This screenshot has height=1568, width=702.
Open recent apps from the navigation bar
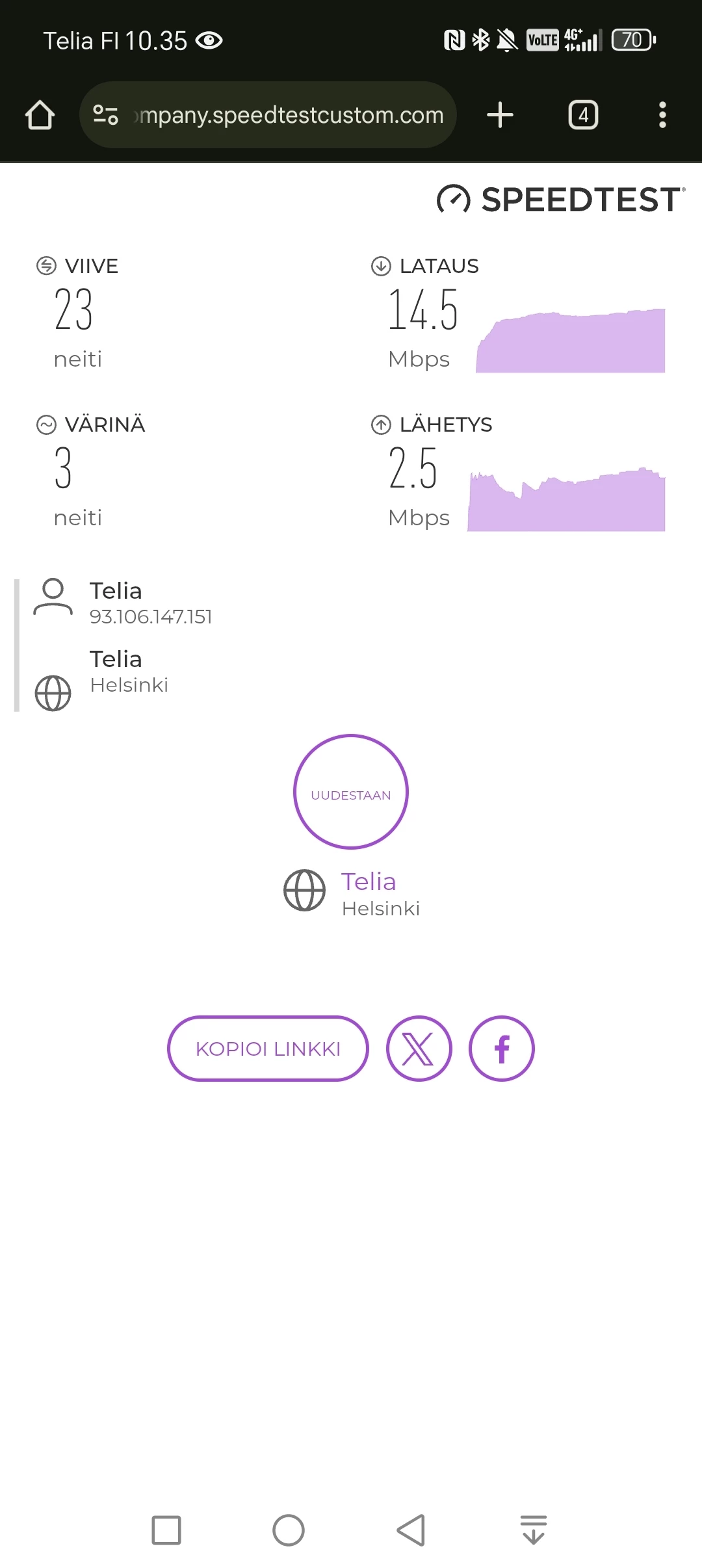(166, 1530)
